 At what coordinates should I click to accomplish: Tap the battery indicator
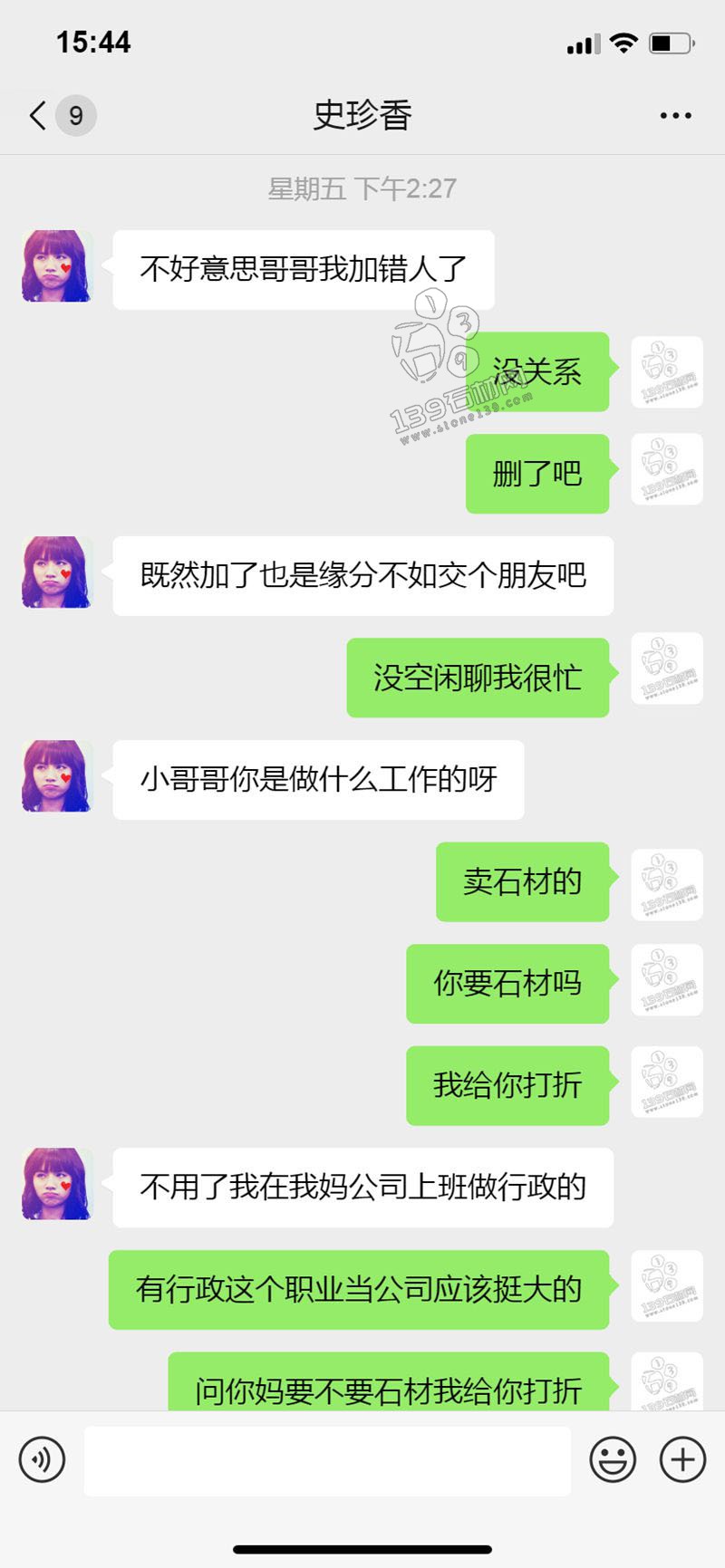coord(668,42)
